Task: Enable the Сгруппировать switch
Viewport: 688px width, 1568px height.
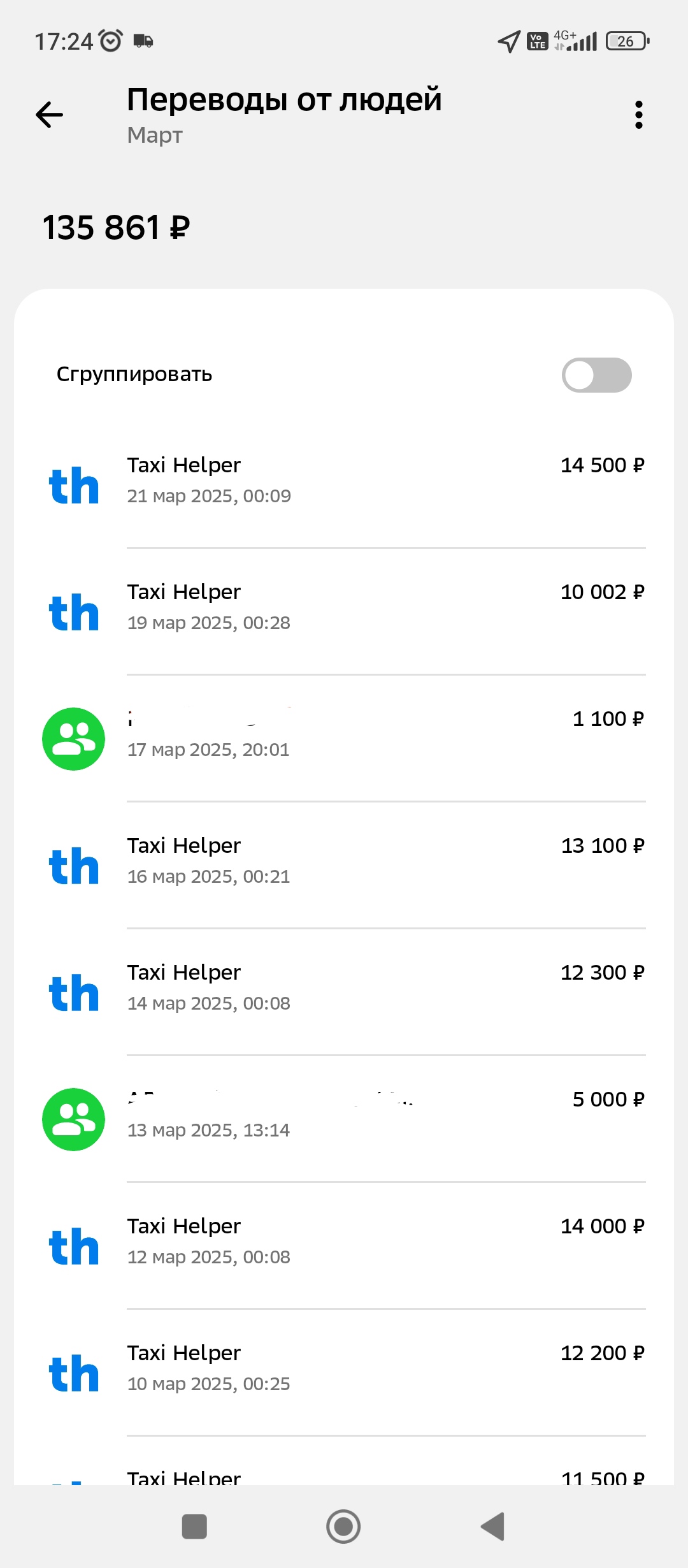Action: coord(596,375)
